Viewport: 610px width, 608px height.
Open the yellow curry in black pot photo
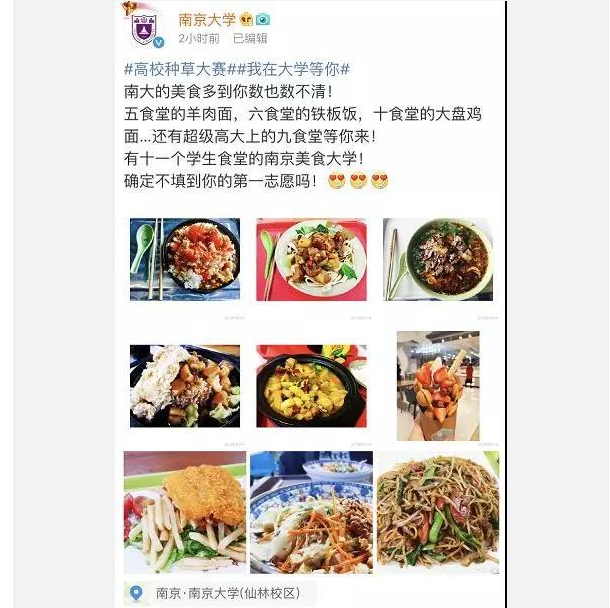coord(311,386)
